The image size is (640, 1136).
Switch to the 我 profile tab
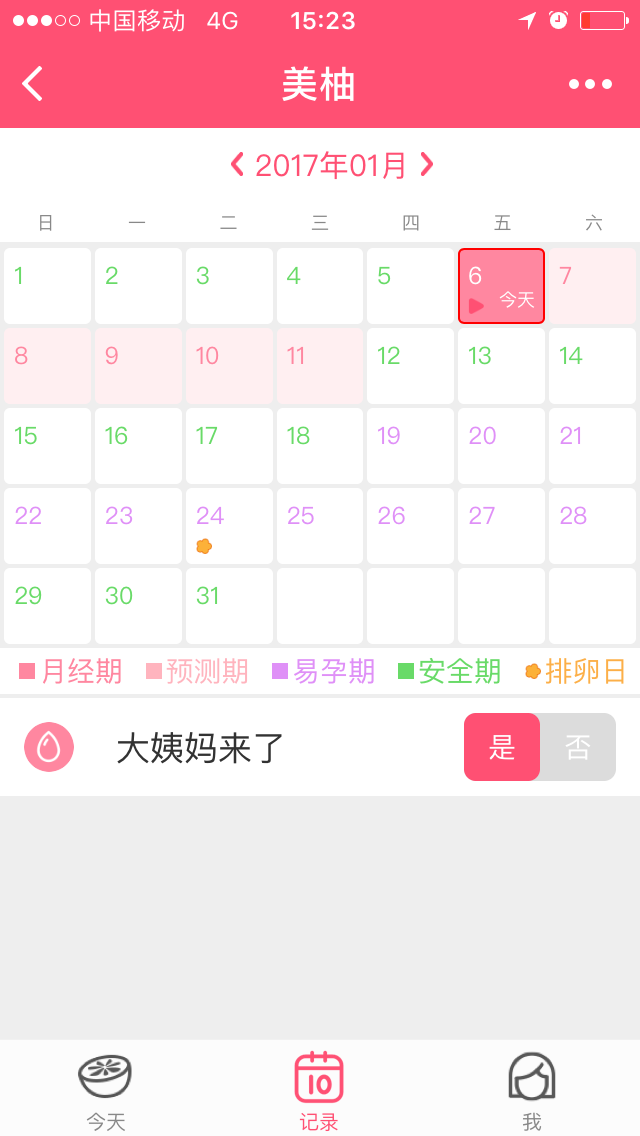[532, 1090]
